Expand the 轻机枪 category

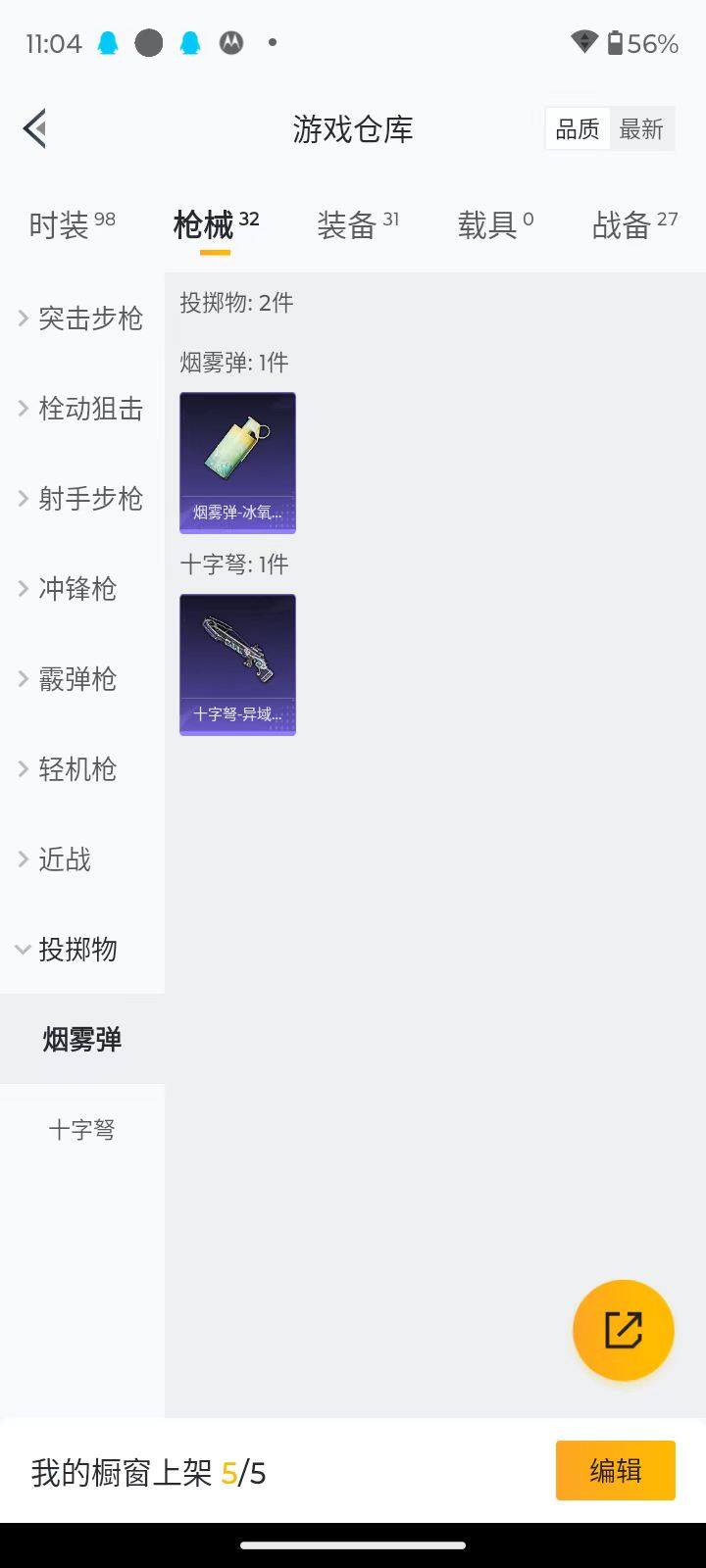click(x=69, y=768)
